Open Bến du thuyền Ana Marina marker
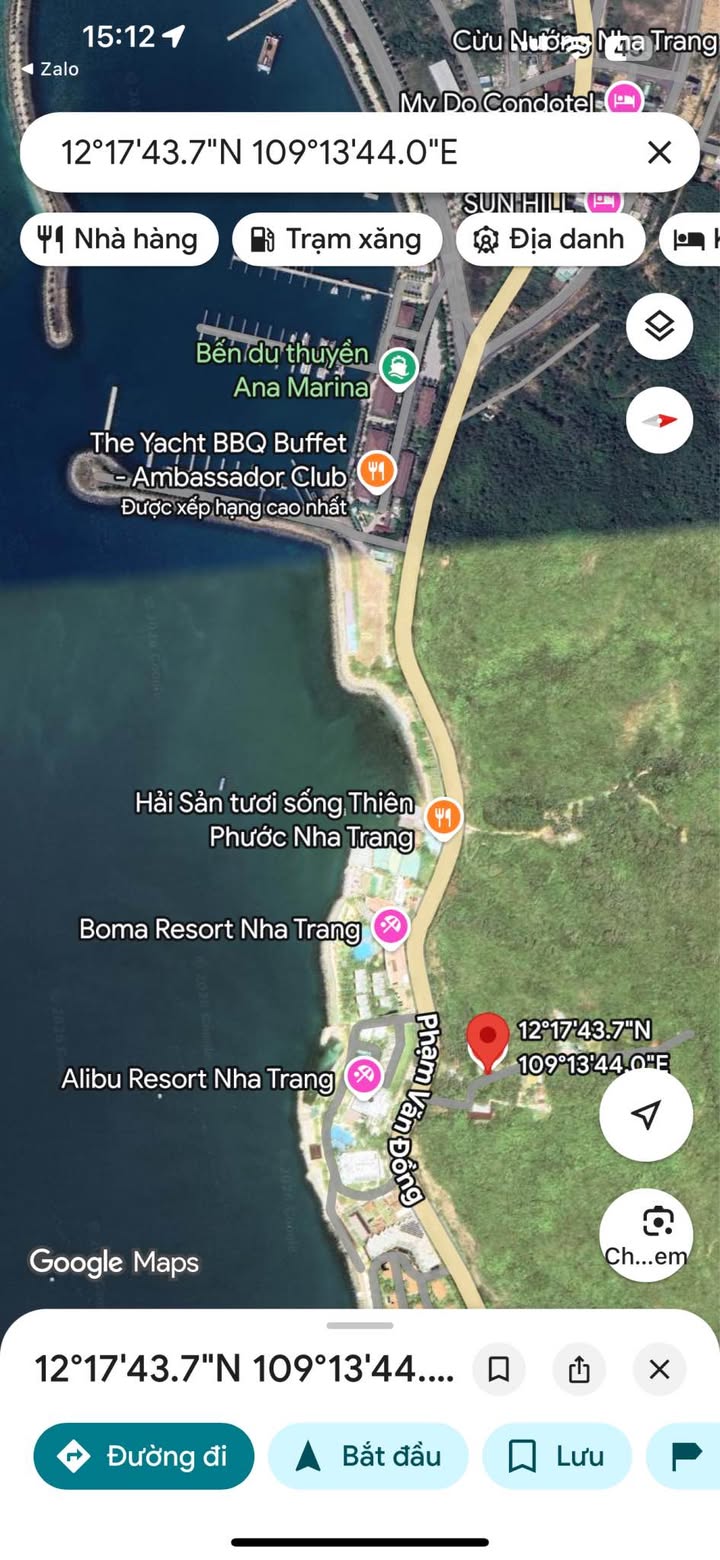The width and height of the screenshot is (720, 1560). pyautogui.click(x=398, y=369)
